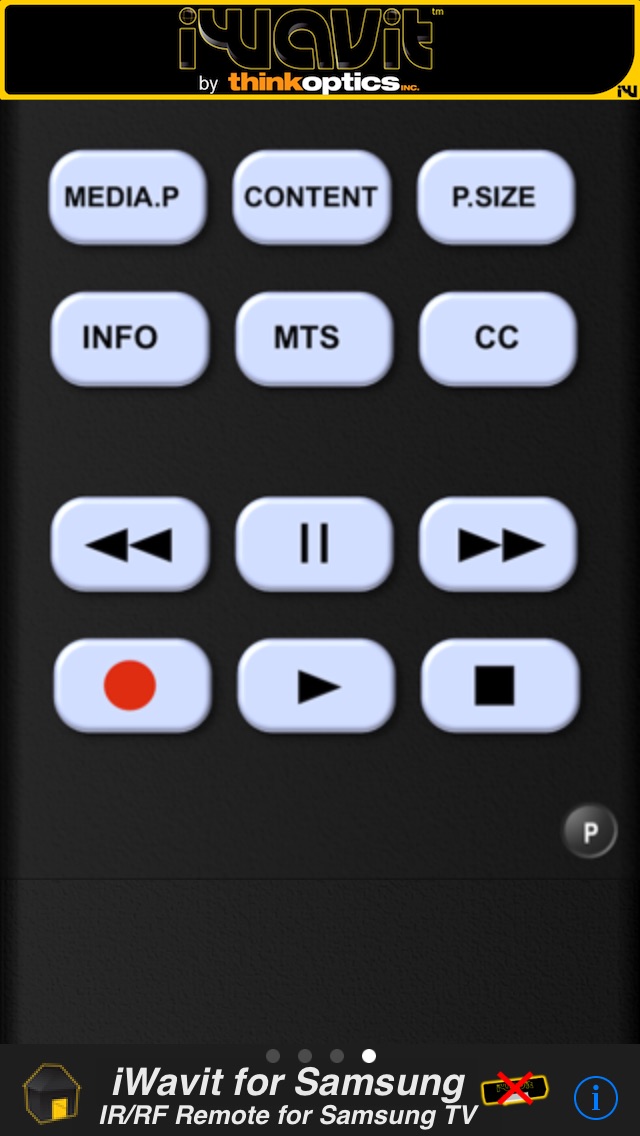Stop the playback
This screenshot has width=640, height=1136.
501,685
